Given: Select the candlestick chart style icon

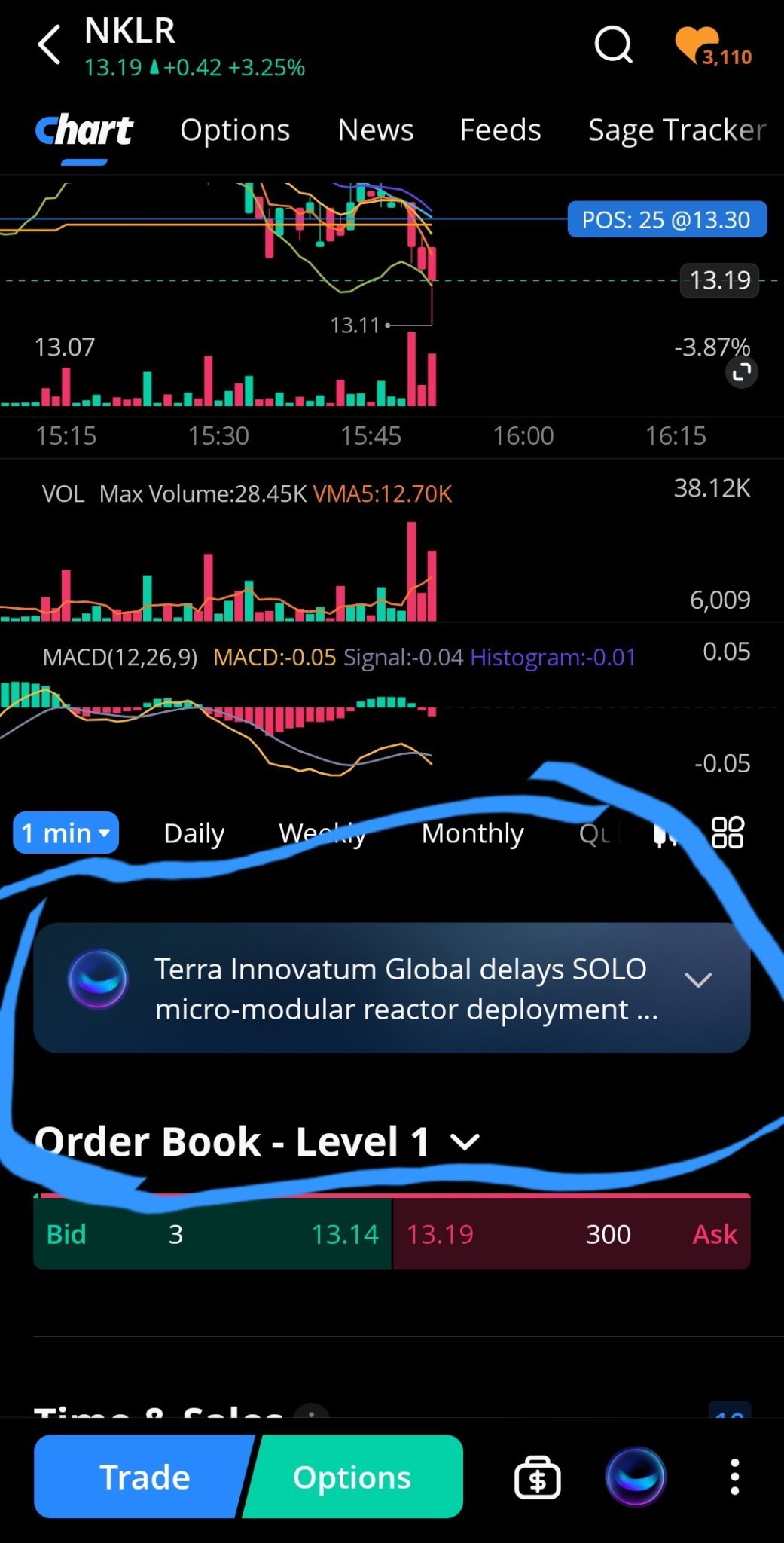Looking at the screenshot, I should [x=666, y=832].
